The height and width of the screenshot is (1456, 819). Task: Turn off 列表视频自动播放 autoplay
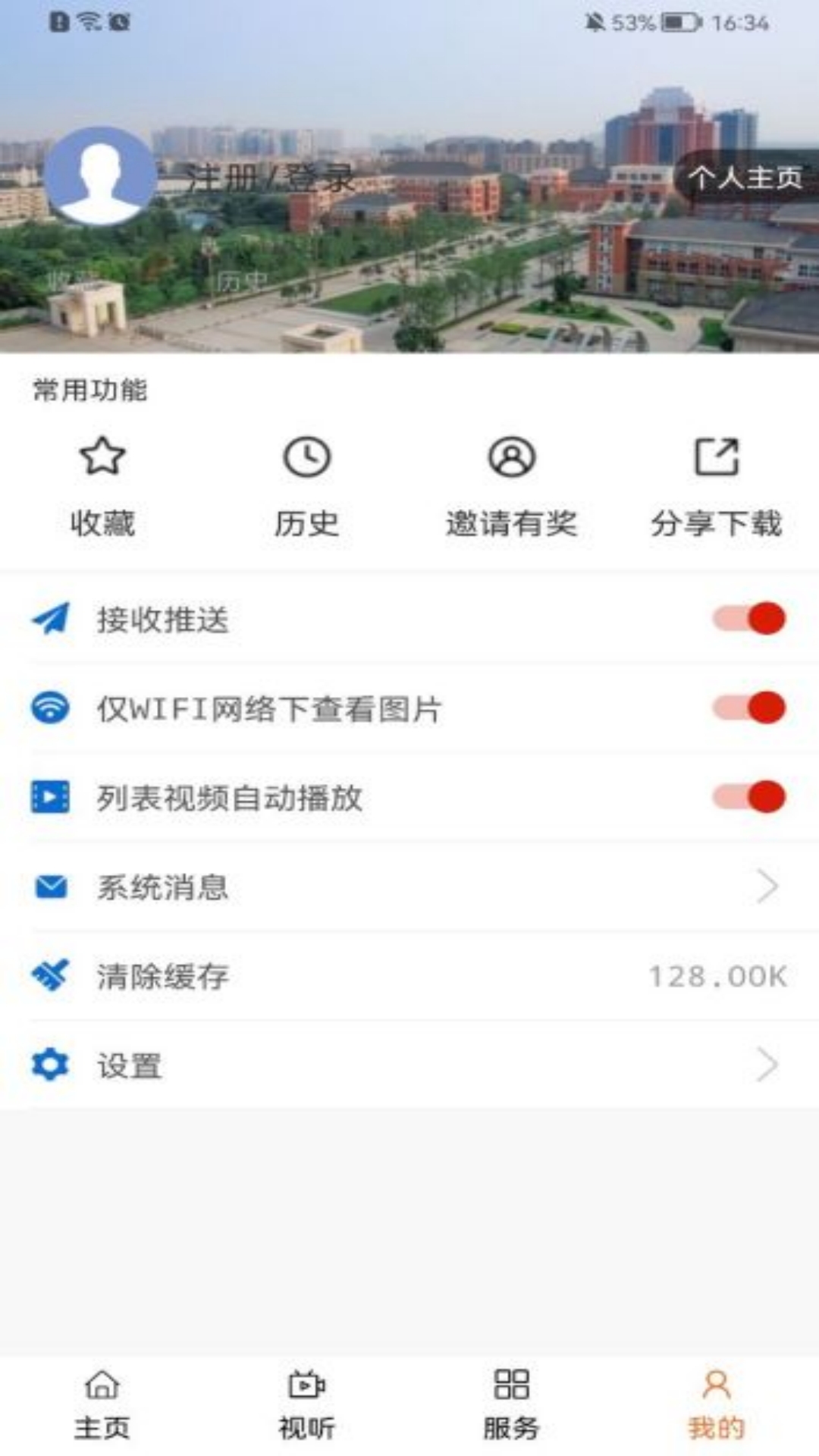point(749,797)
